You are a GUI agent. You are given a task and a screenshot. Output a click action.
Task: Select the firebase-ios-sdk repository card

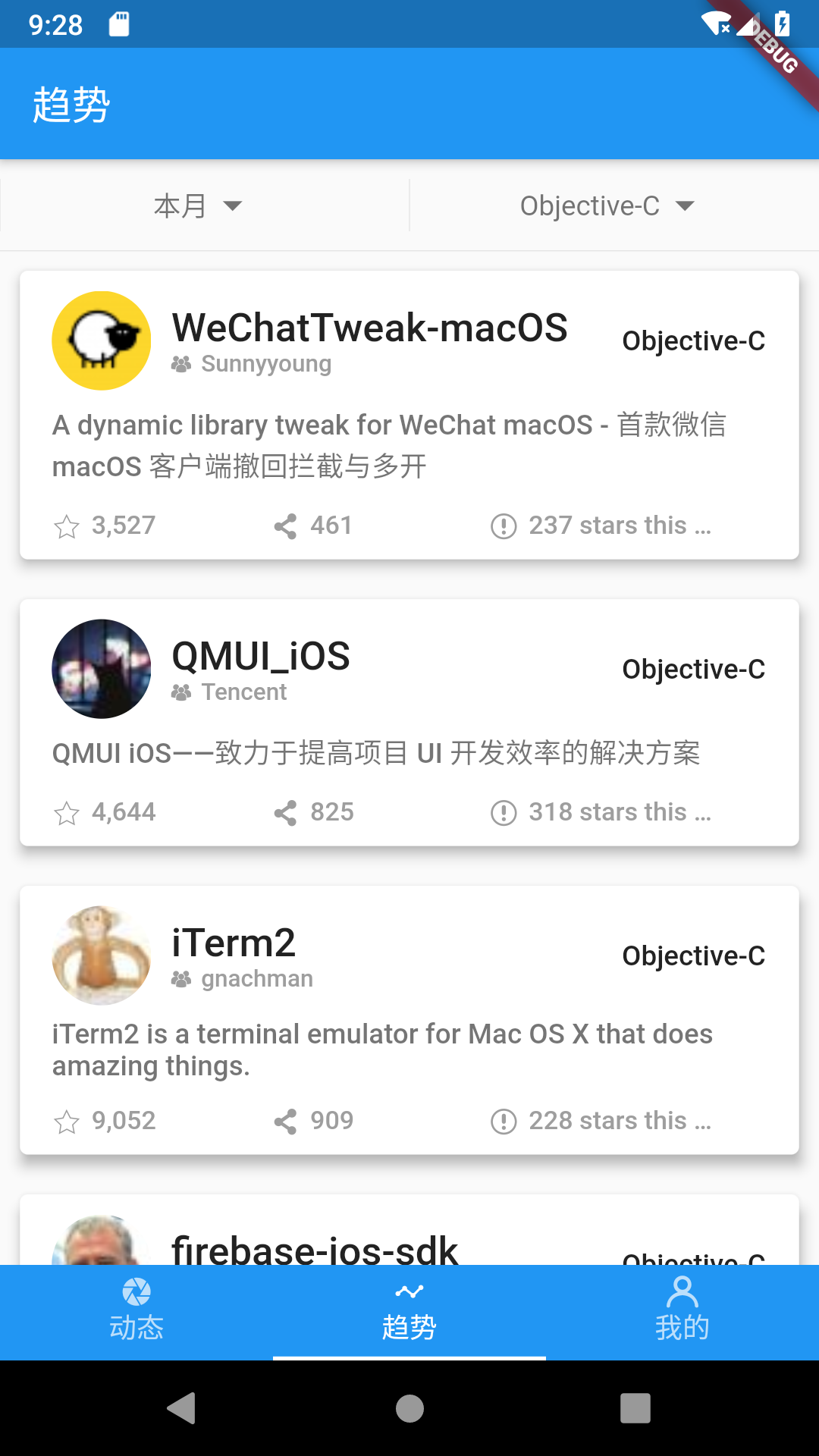[x=409, y=1232]
